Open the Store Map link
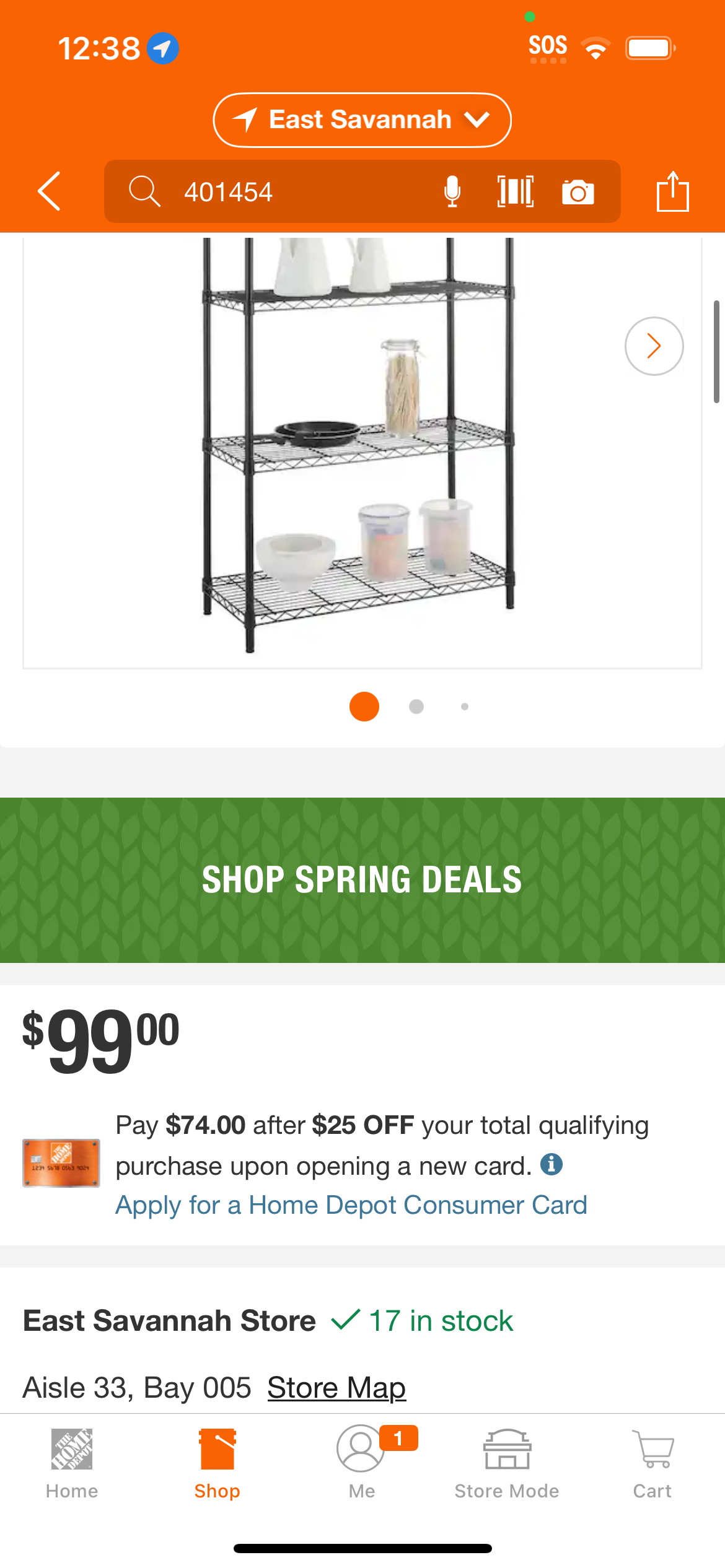 pos(336,1387)
